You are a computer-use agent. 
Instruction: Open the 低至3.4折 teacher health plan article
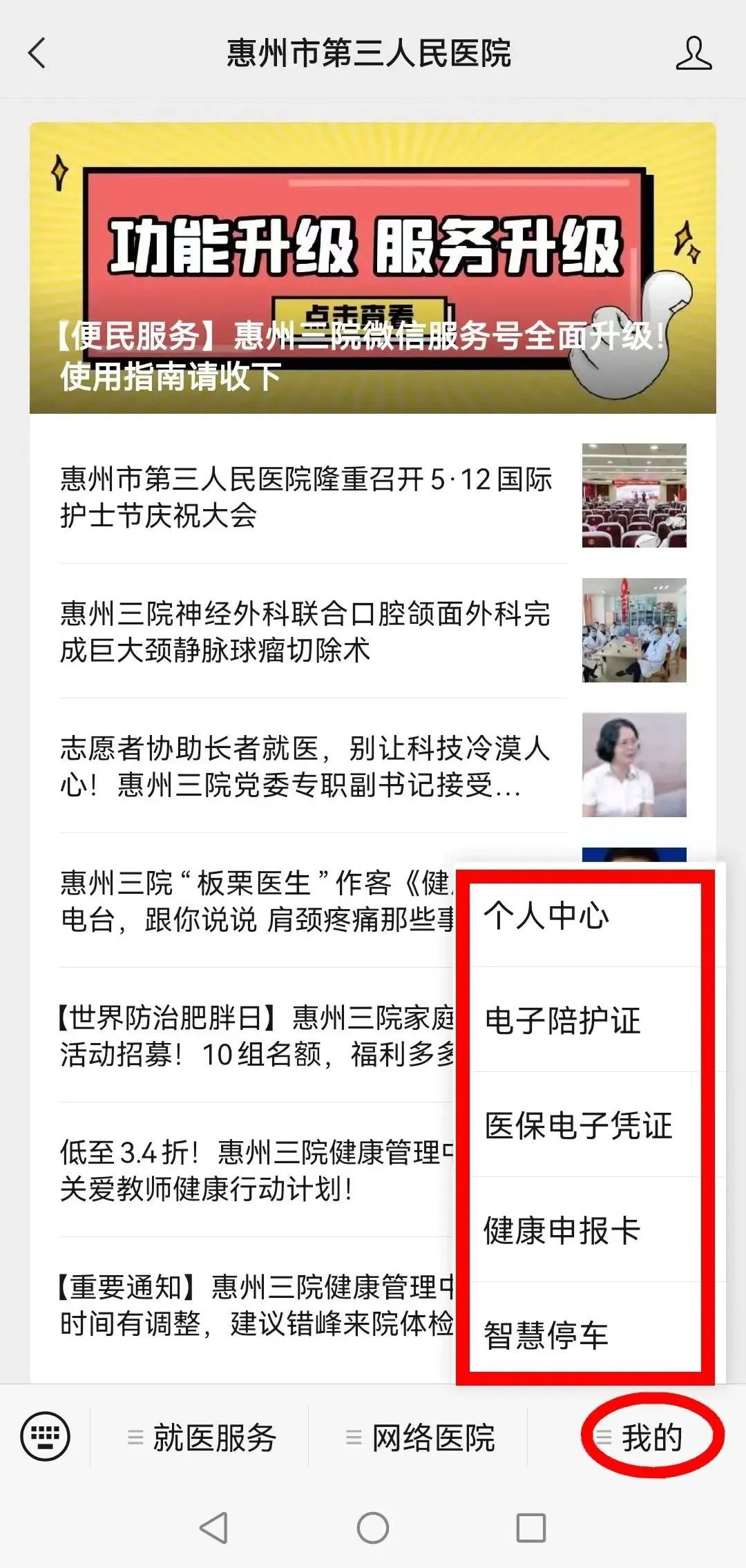[256, 1170]
